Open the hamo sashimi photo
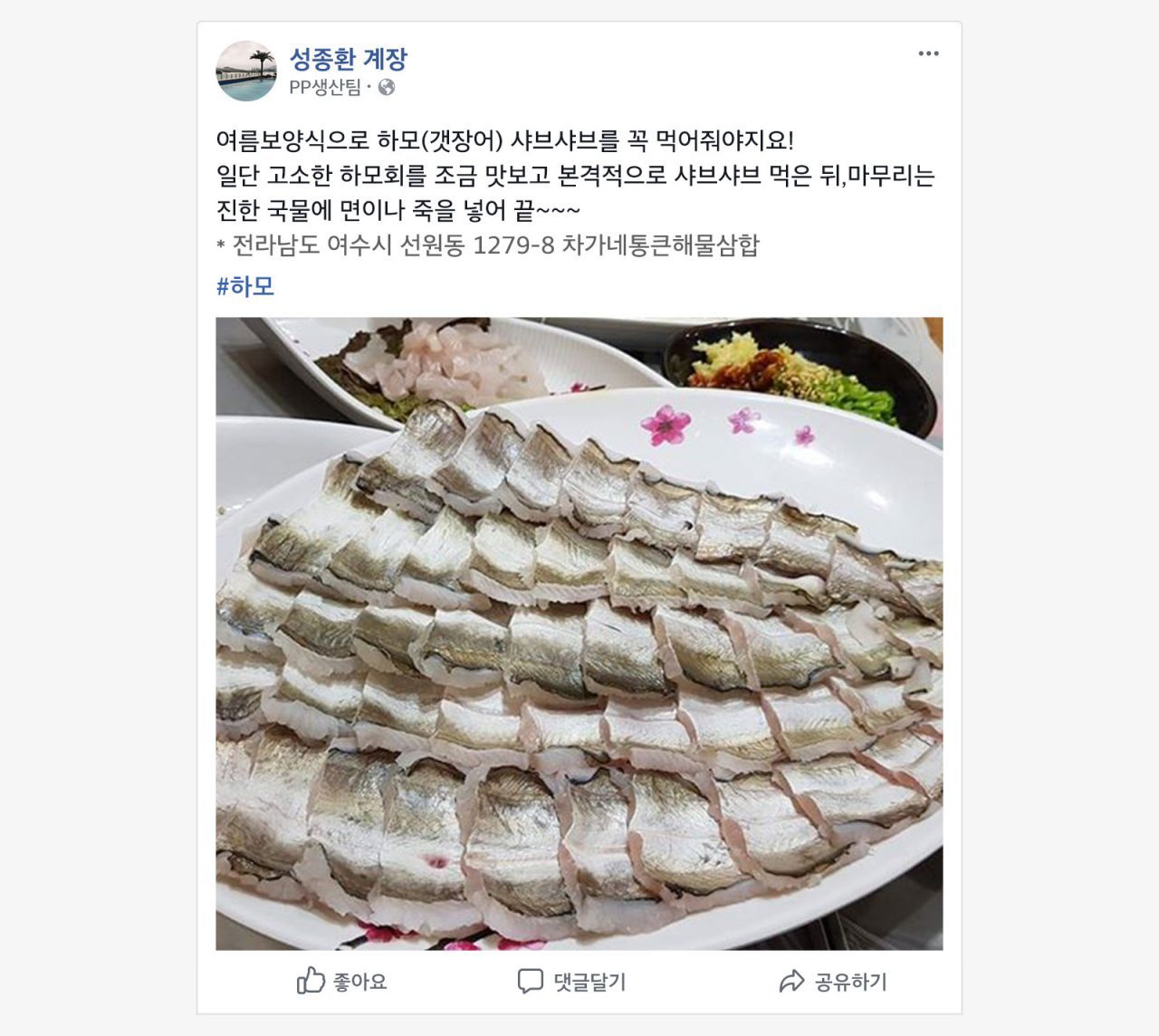 [x=579, y=633]
